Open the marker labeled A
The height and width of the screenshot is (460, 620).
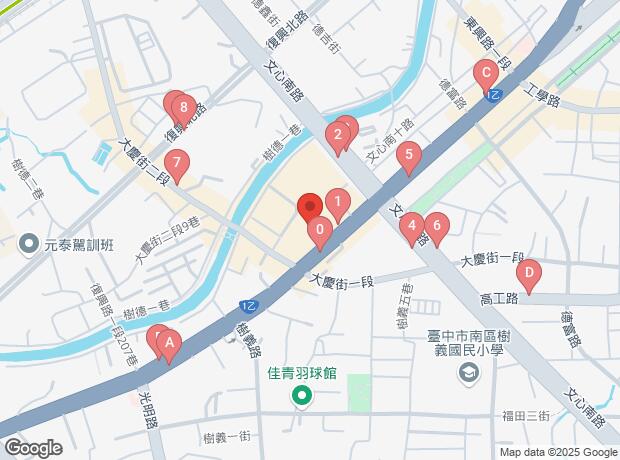click(x=169, y=345)
